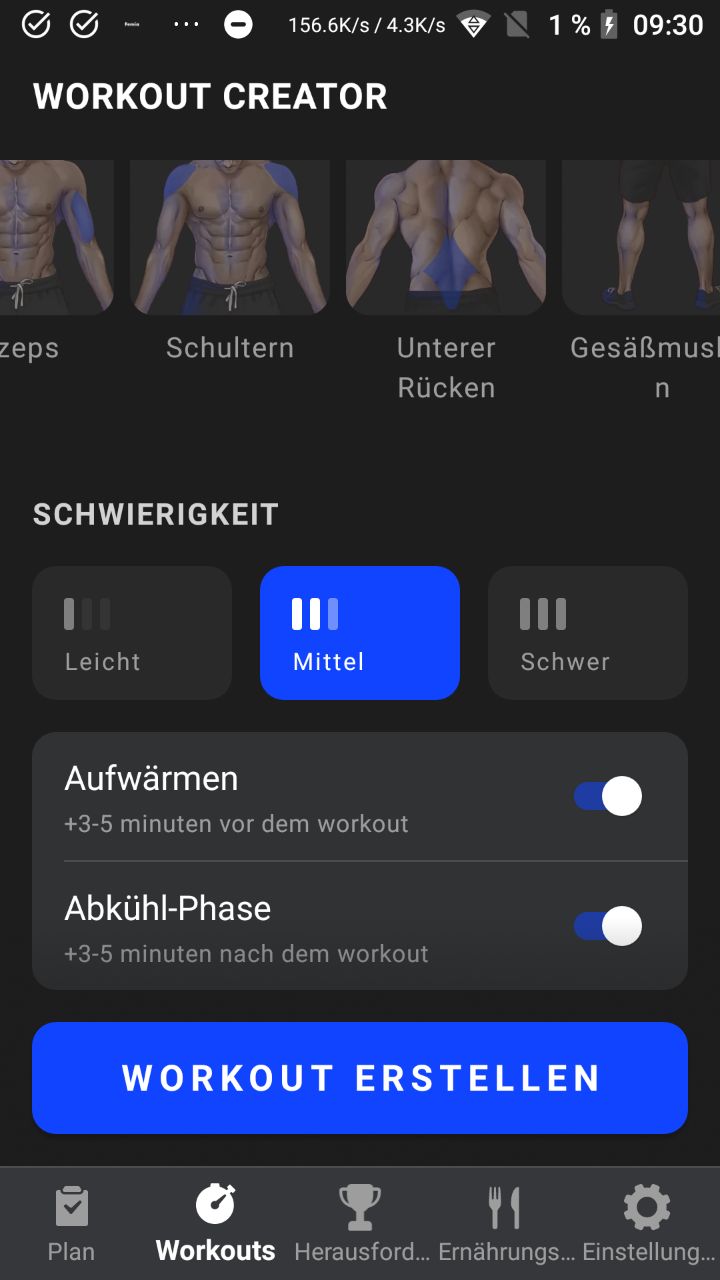The height and width of the screenshot is (1280, 720).
Task: Select the Schultern muscle group
Action: [230, 240]
